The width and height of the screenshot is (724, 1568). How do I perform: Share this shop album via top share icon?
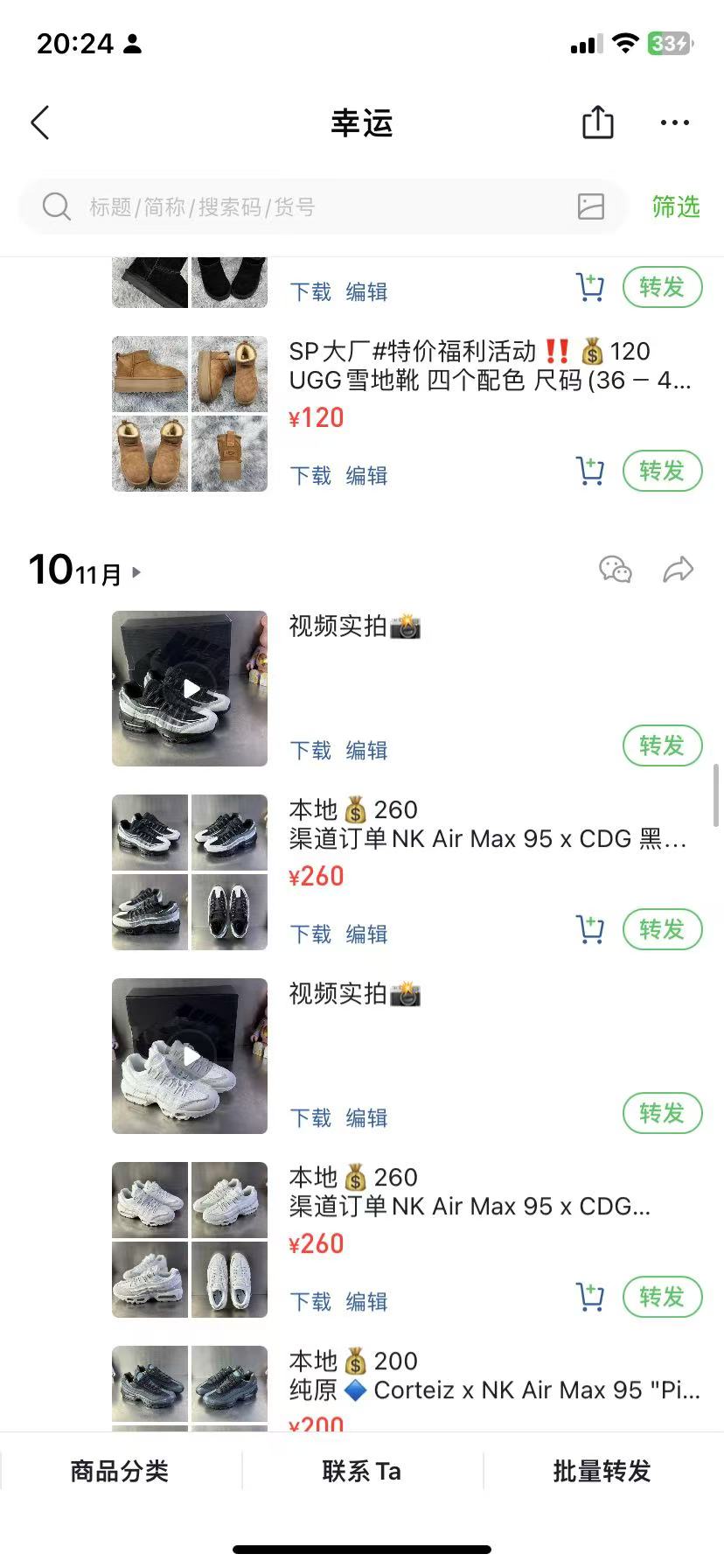[598, 122]
